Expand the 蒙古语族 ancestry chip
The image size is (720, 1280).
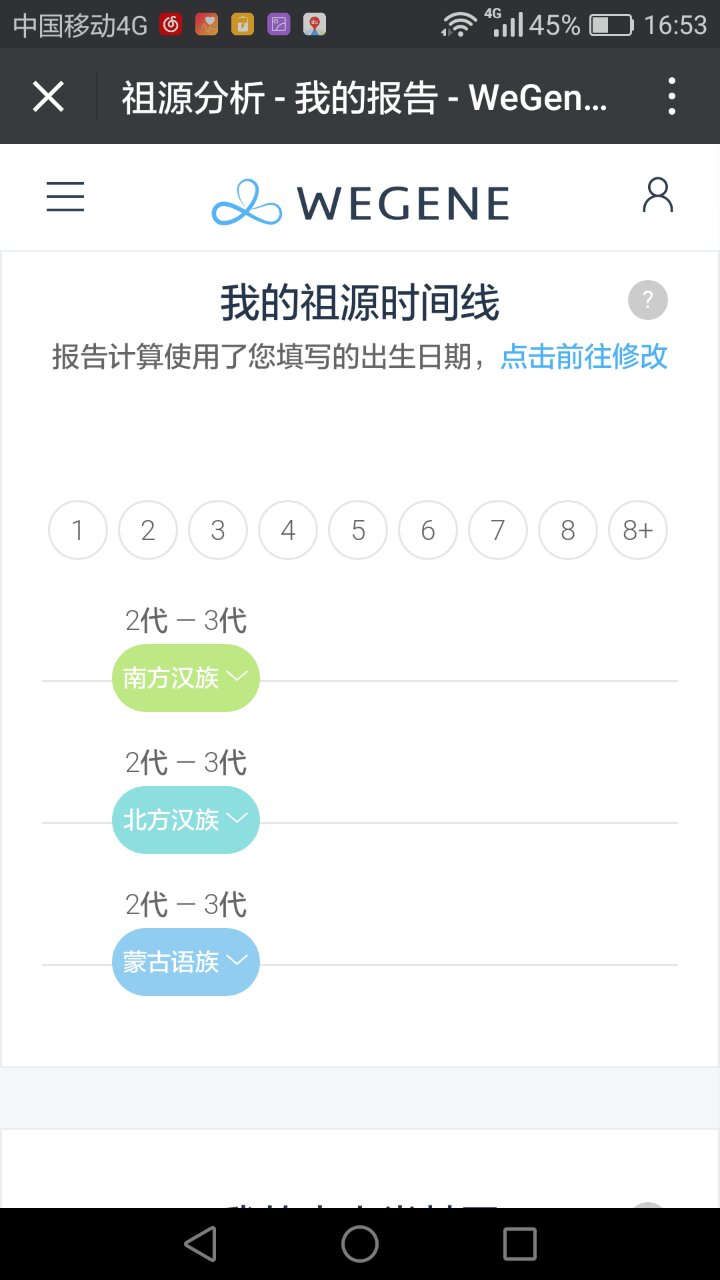click(x=186, y=962)
